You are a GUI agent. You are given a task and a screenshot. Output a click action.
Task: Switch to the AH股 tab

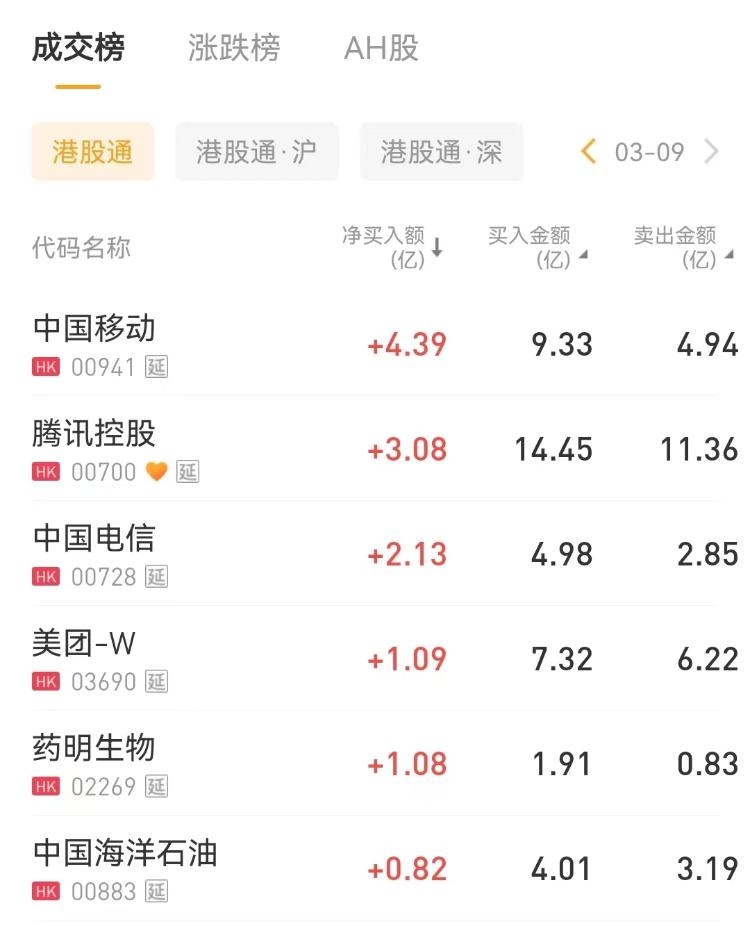click(x=381, y=47)
